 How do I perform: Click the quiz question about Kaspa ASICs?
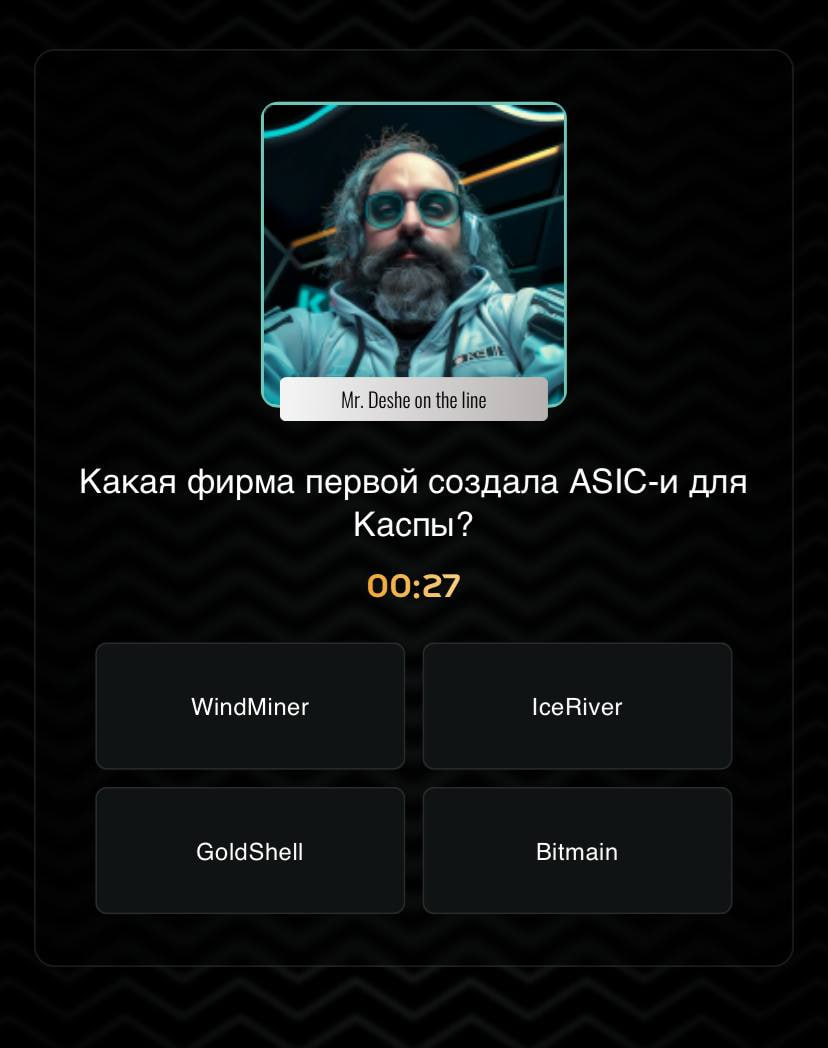coord(413,502)
